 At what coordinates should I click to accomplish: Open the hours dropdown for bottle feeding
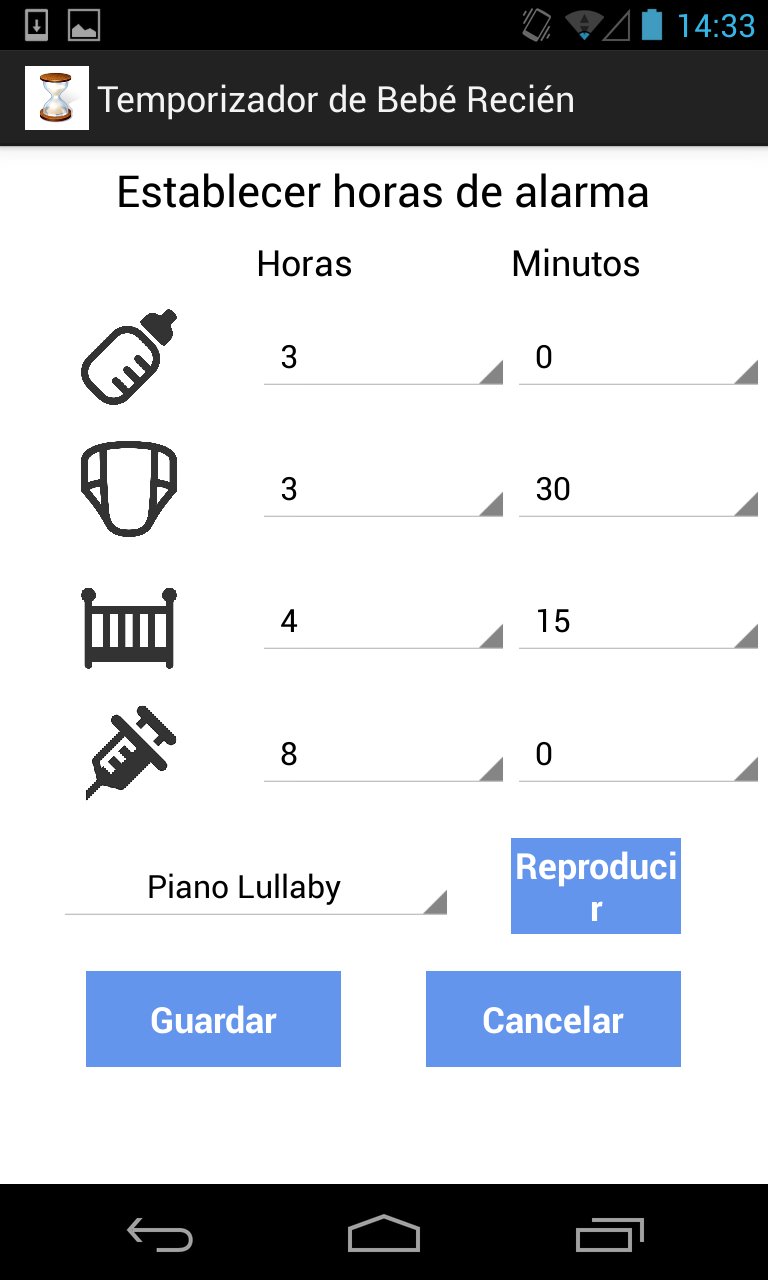coord(382,358)
